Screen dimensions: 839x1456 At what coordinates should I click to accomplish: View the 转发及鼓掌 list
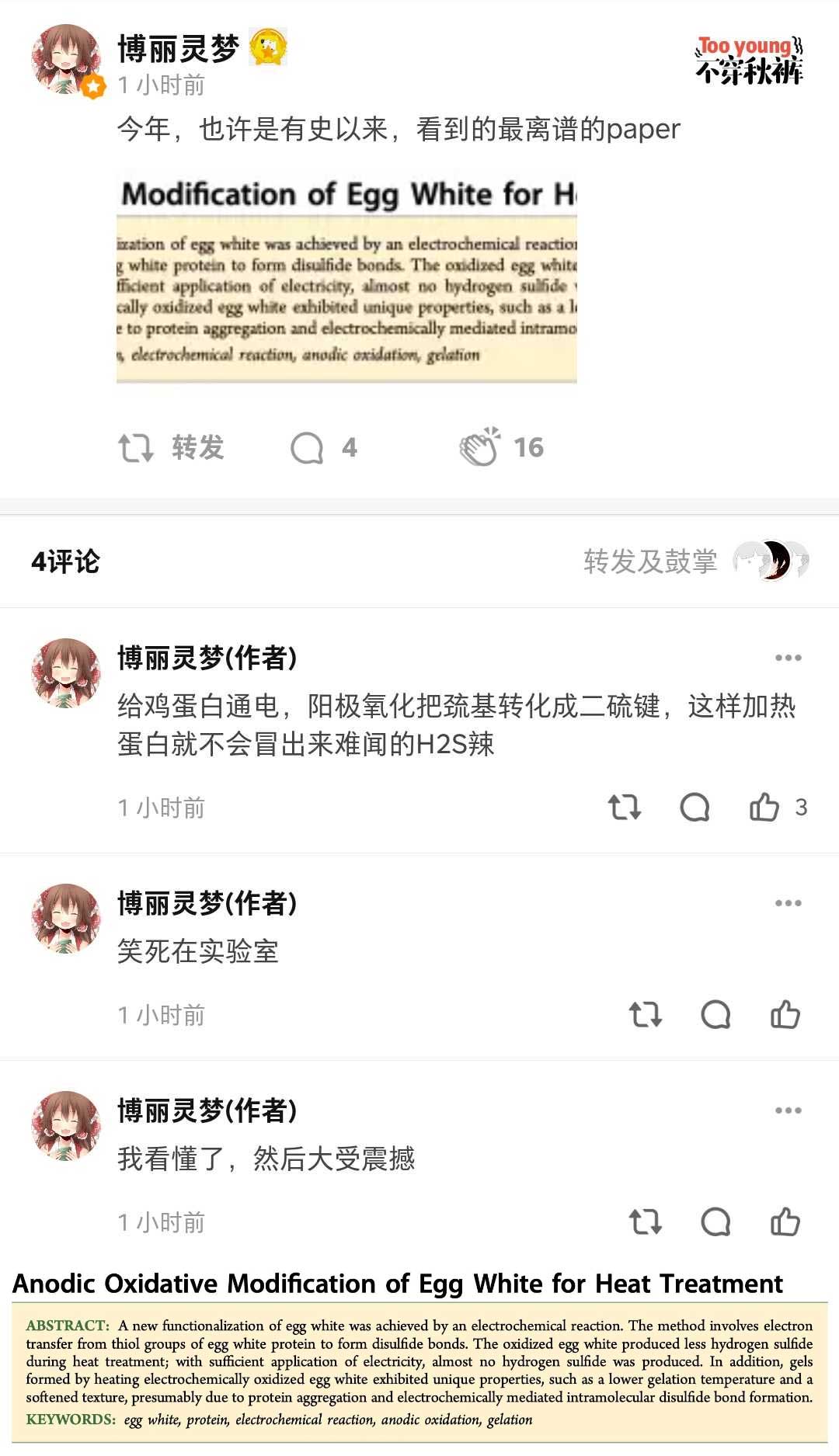[695, 561]
